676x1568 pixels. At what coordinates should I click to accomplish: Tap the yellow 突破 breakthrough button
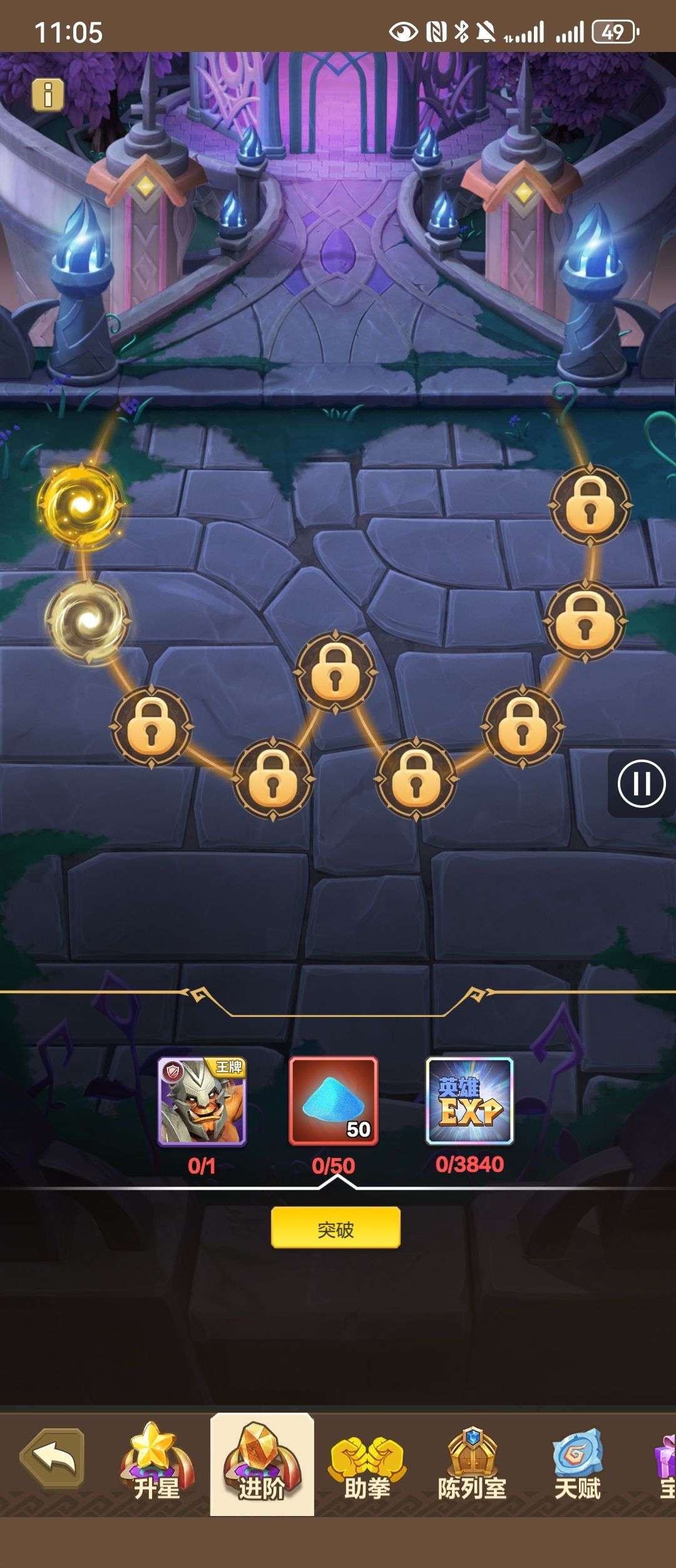pos(335,1228)
